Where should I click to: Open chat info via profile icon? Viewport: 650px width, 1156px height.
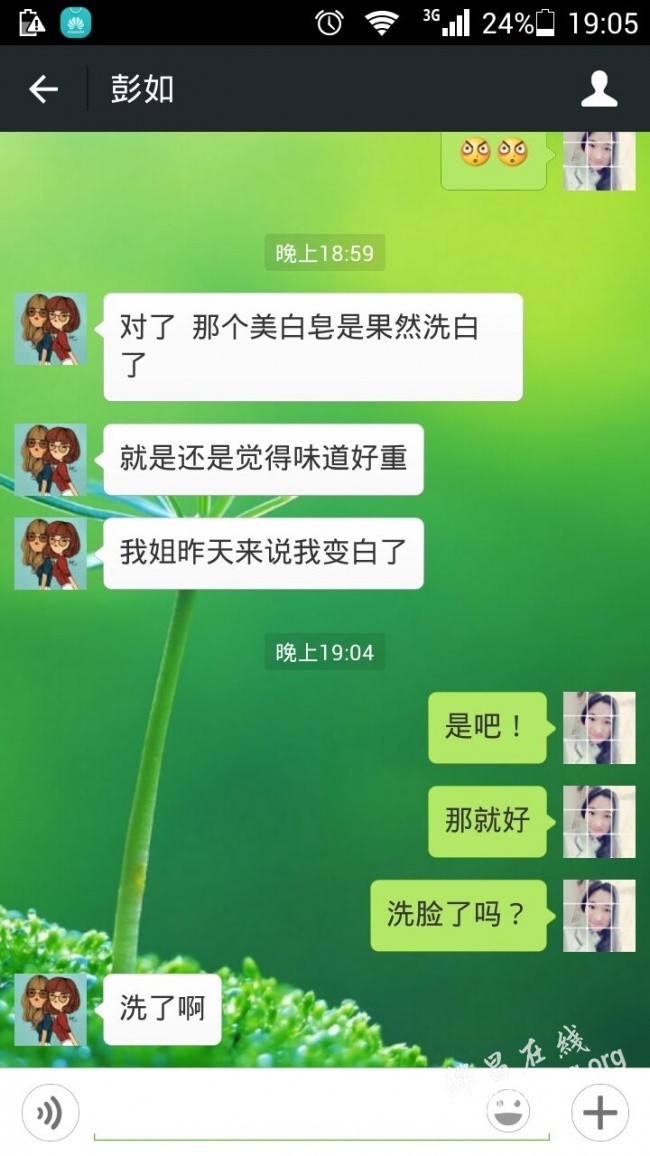[x=599, y=90]
